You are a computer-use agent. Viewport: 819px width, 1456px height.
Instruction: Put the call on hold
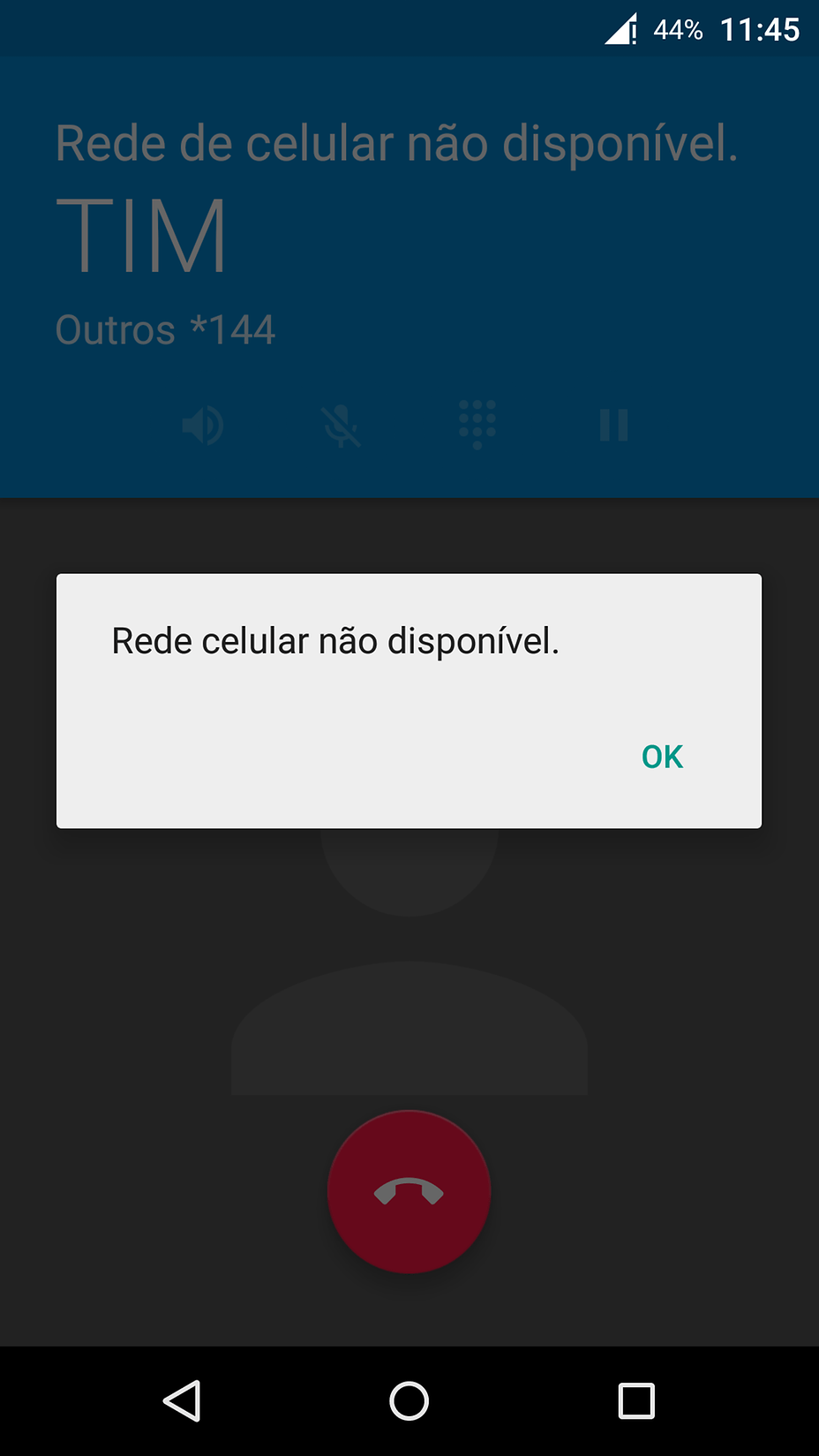click(613, 426)
